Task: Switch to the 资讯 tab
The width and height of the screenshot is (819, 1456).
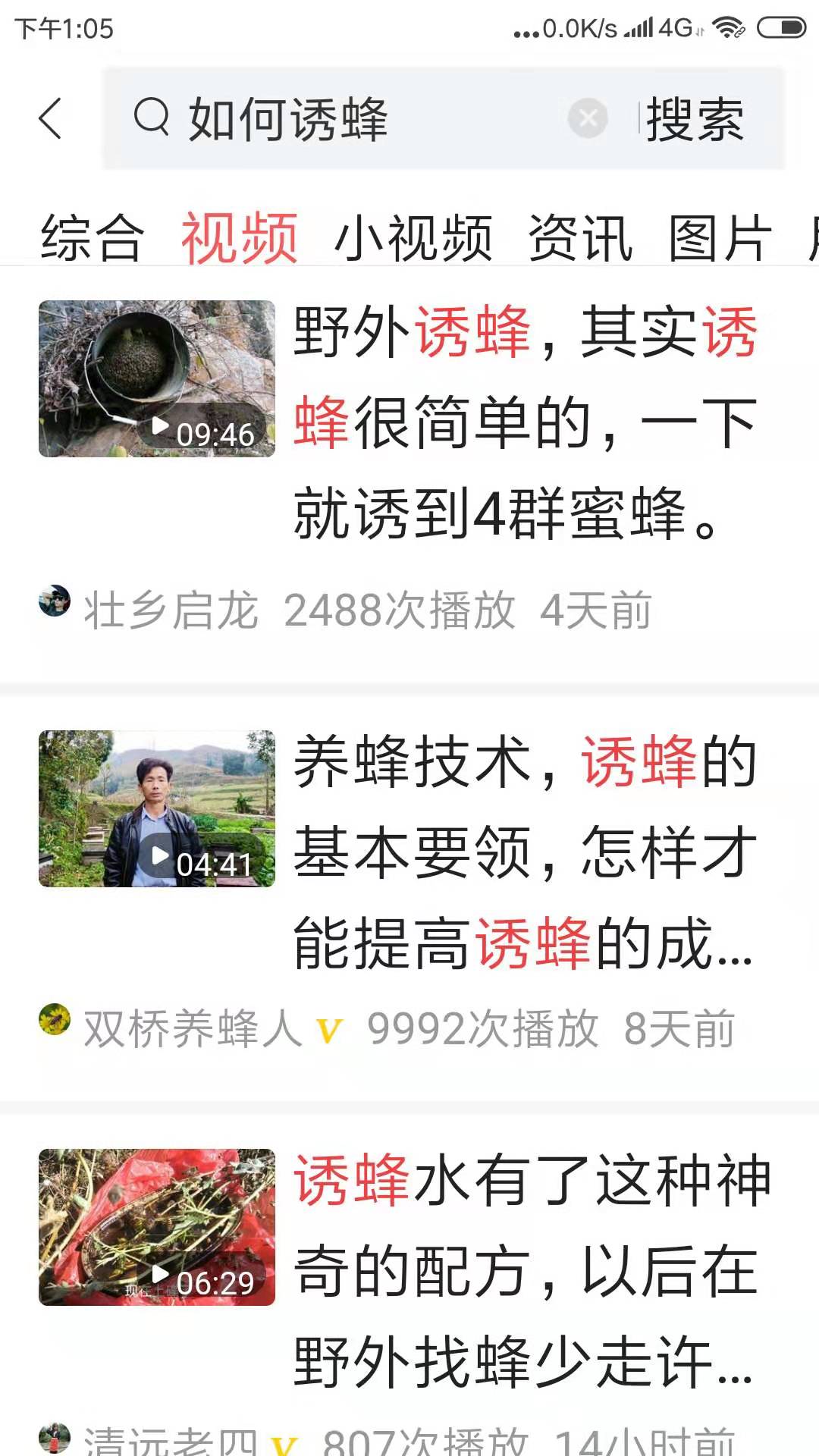Action: 580,237
